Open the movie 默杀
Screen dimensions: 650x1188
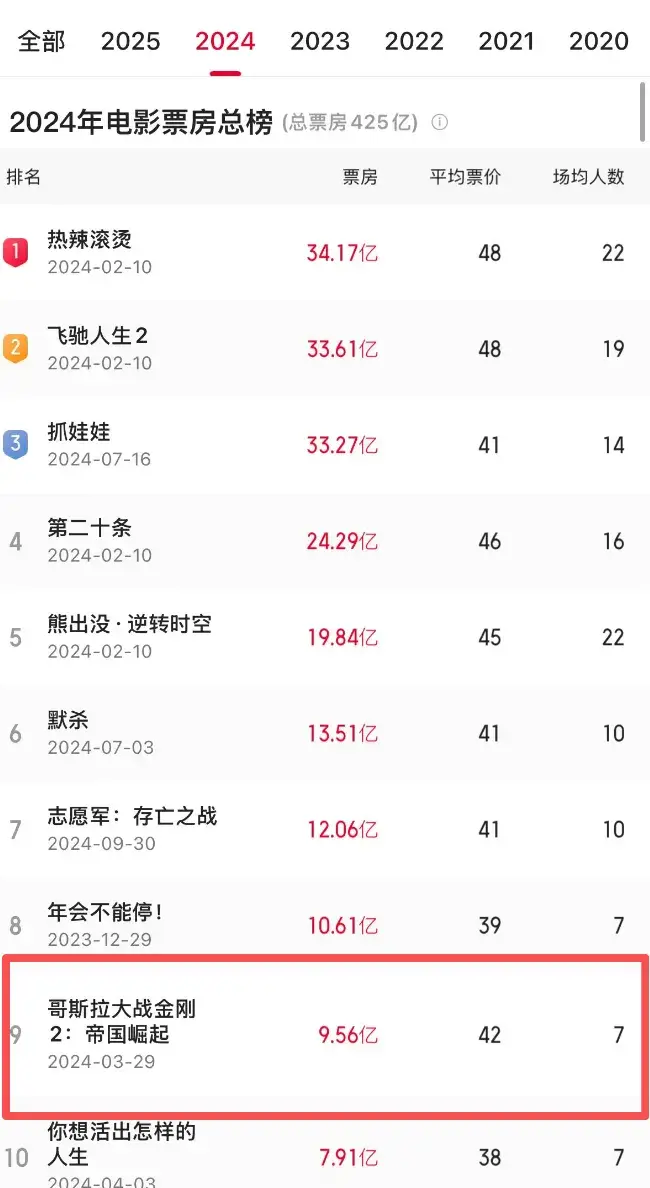(x=70, y=720)
